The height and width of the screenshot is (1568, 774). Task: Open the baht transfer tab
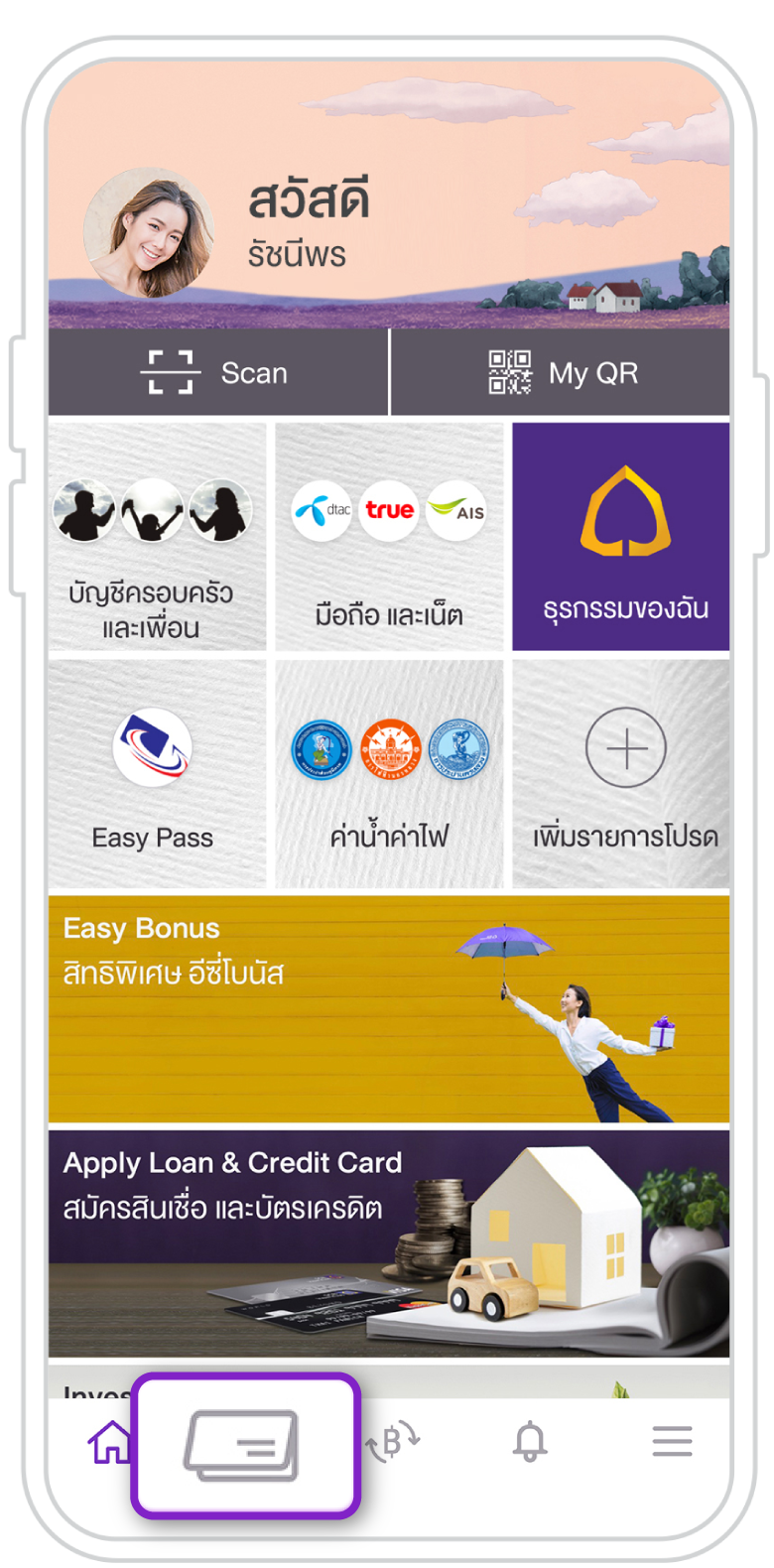point(392,1442)
